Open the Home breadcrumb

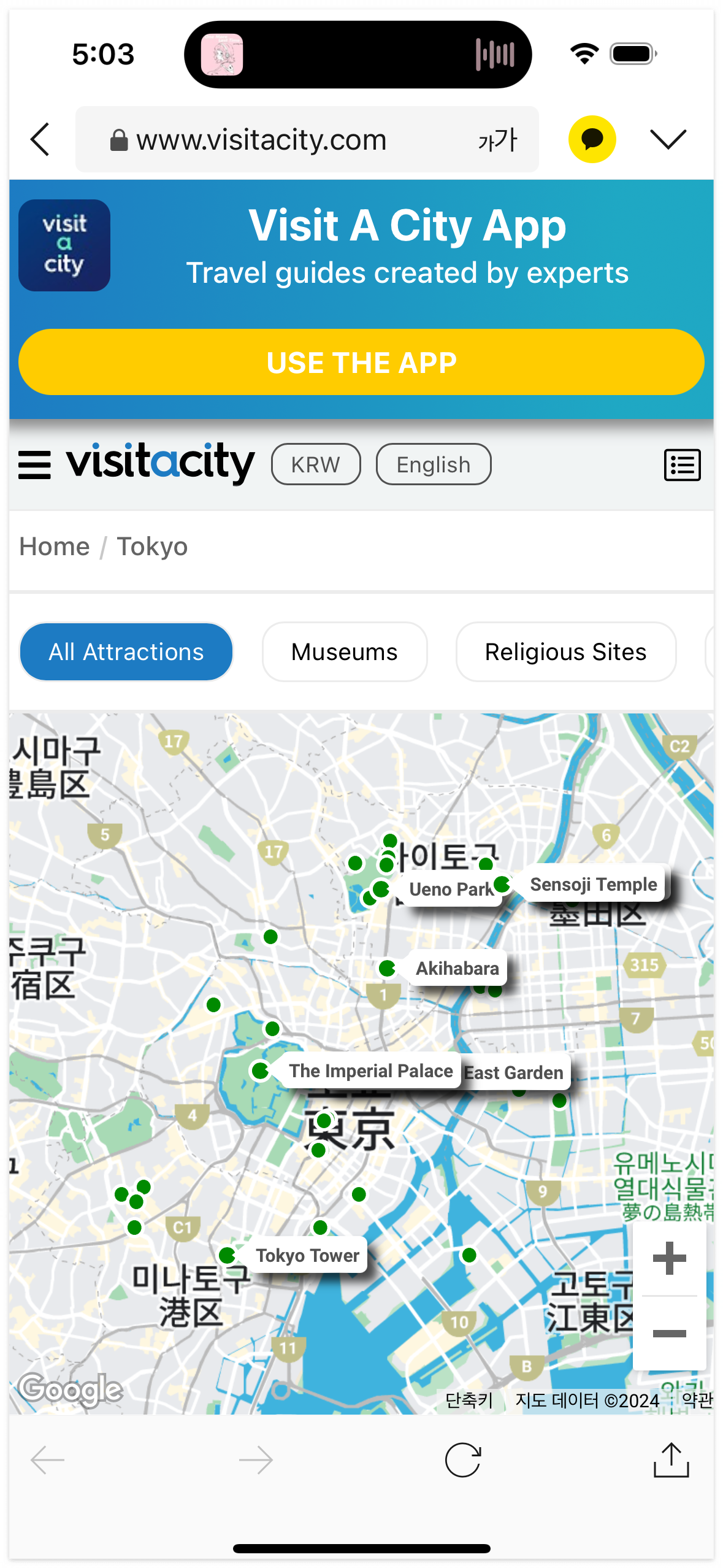pos(54,545)
